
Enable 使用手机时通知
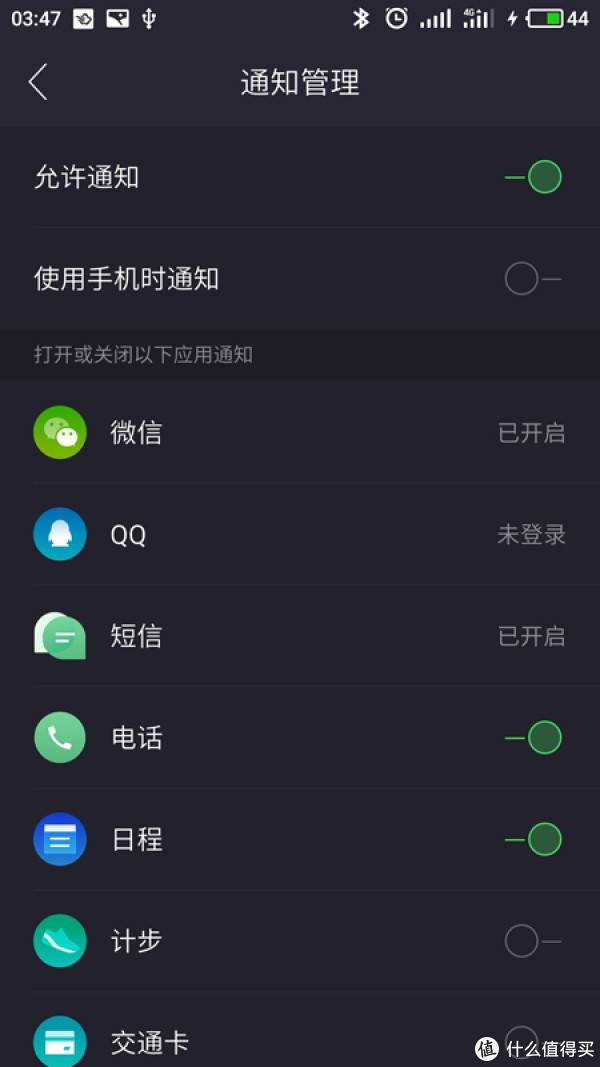[x=533, y=278]
